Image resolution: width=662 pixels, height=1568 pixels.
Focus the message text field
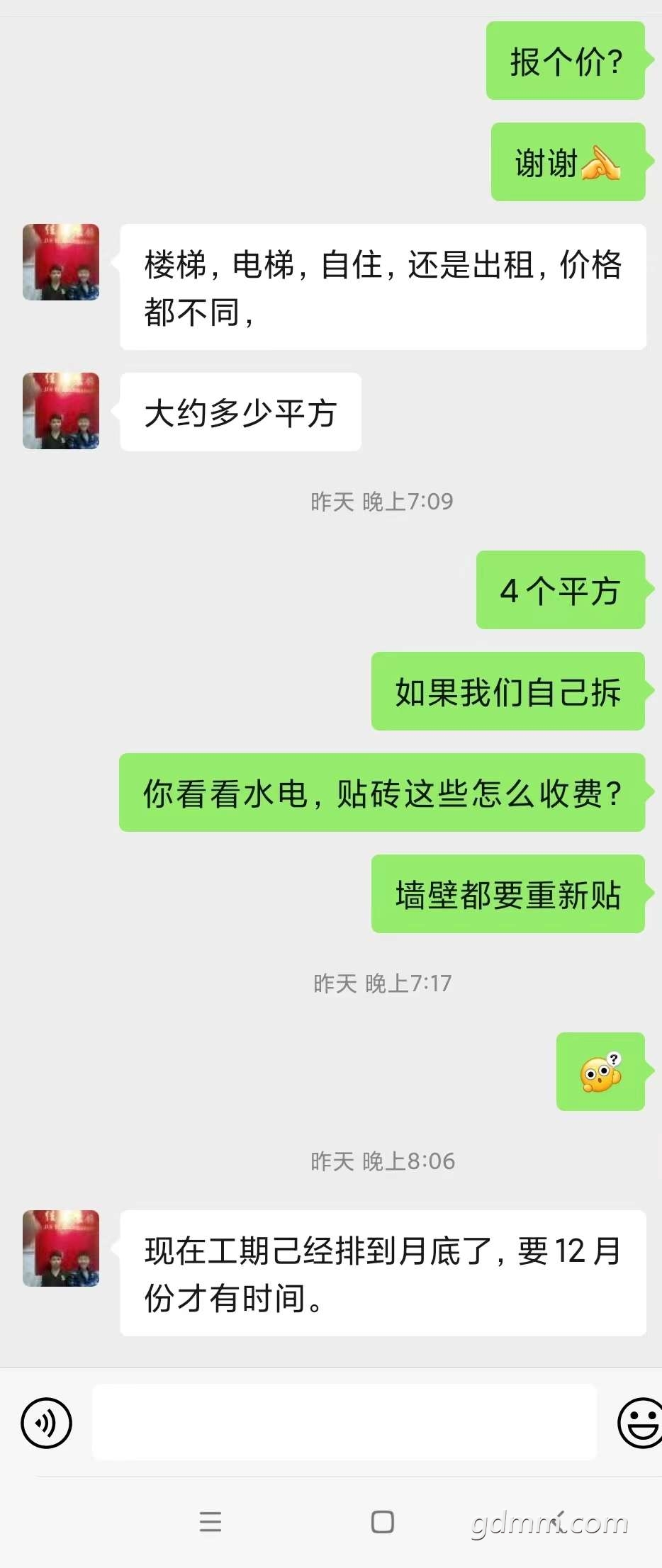344,1422
